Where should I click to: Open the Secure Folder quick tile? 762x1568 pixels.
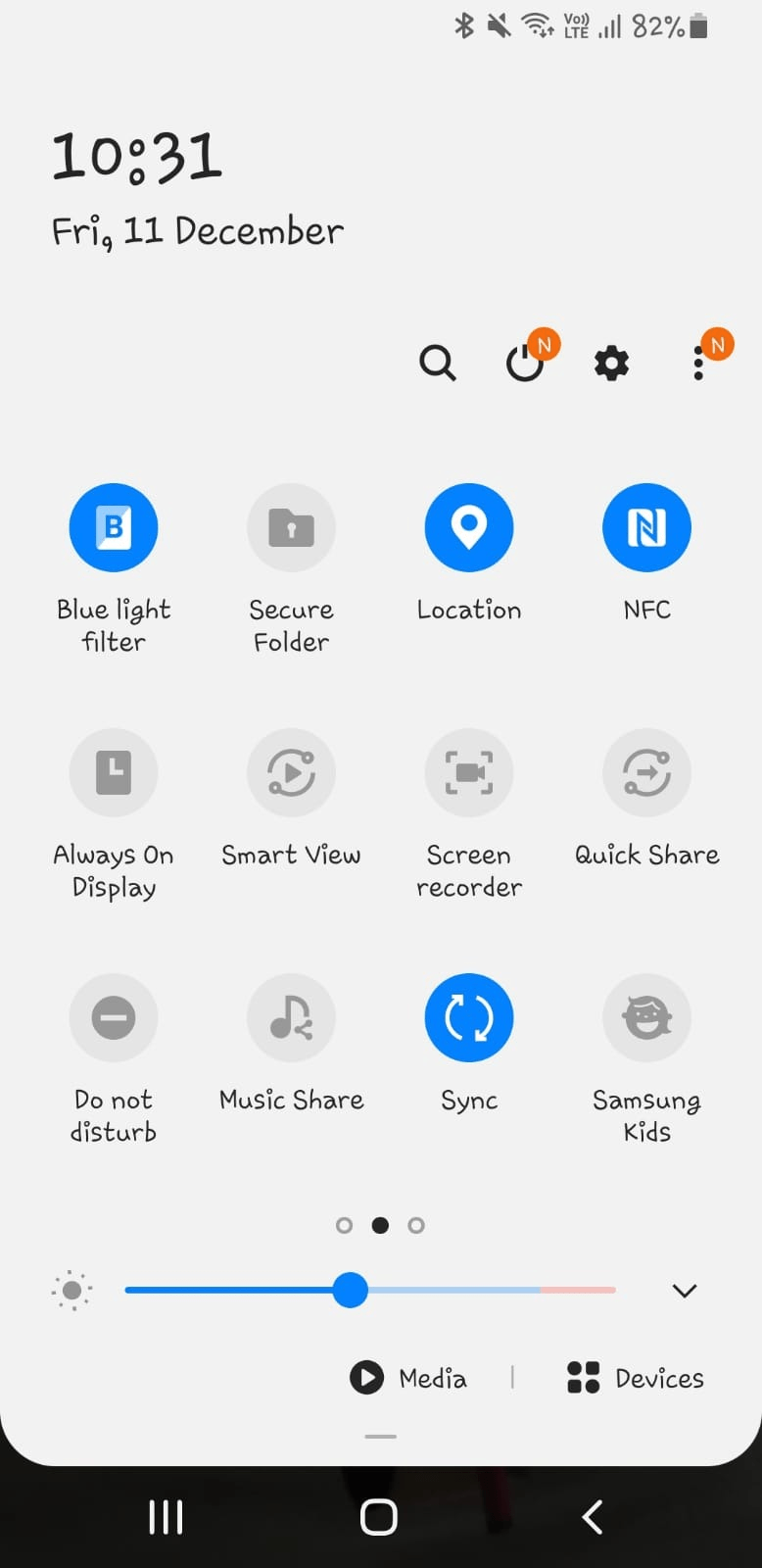coord(291,527)
